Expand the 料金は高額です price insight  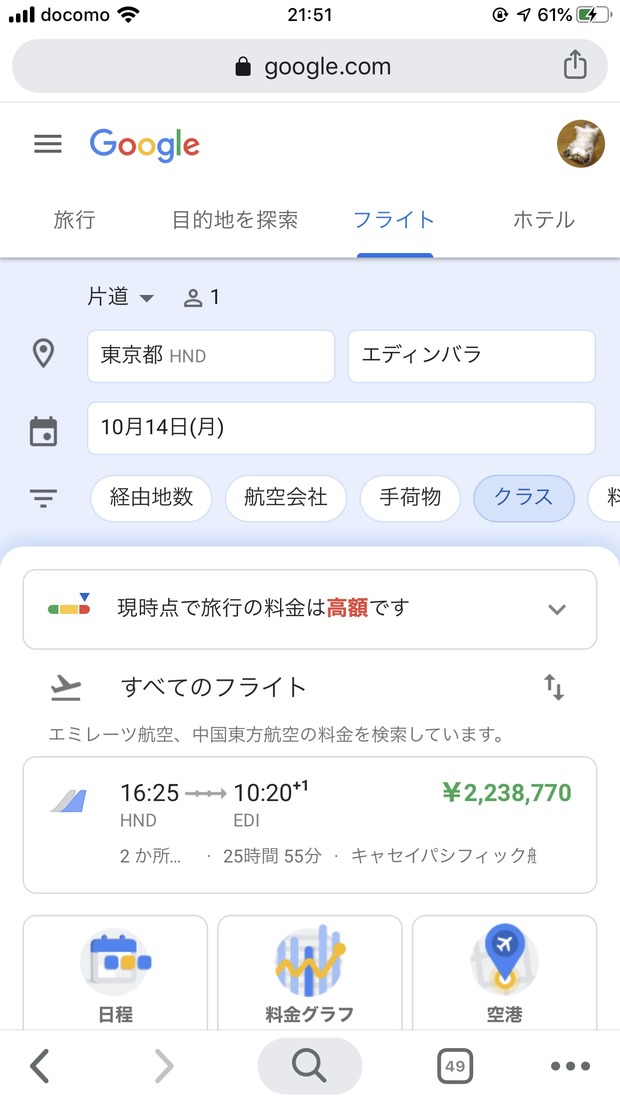[310, 609]
